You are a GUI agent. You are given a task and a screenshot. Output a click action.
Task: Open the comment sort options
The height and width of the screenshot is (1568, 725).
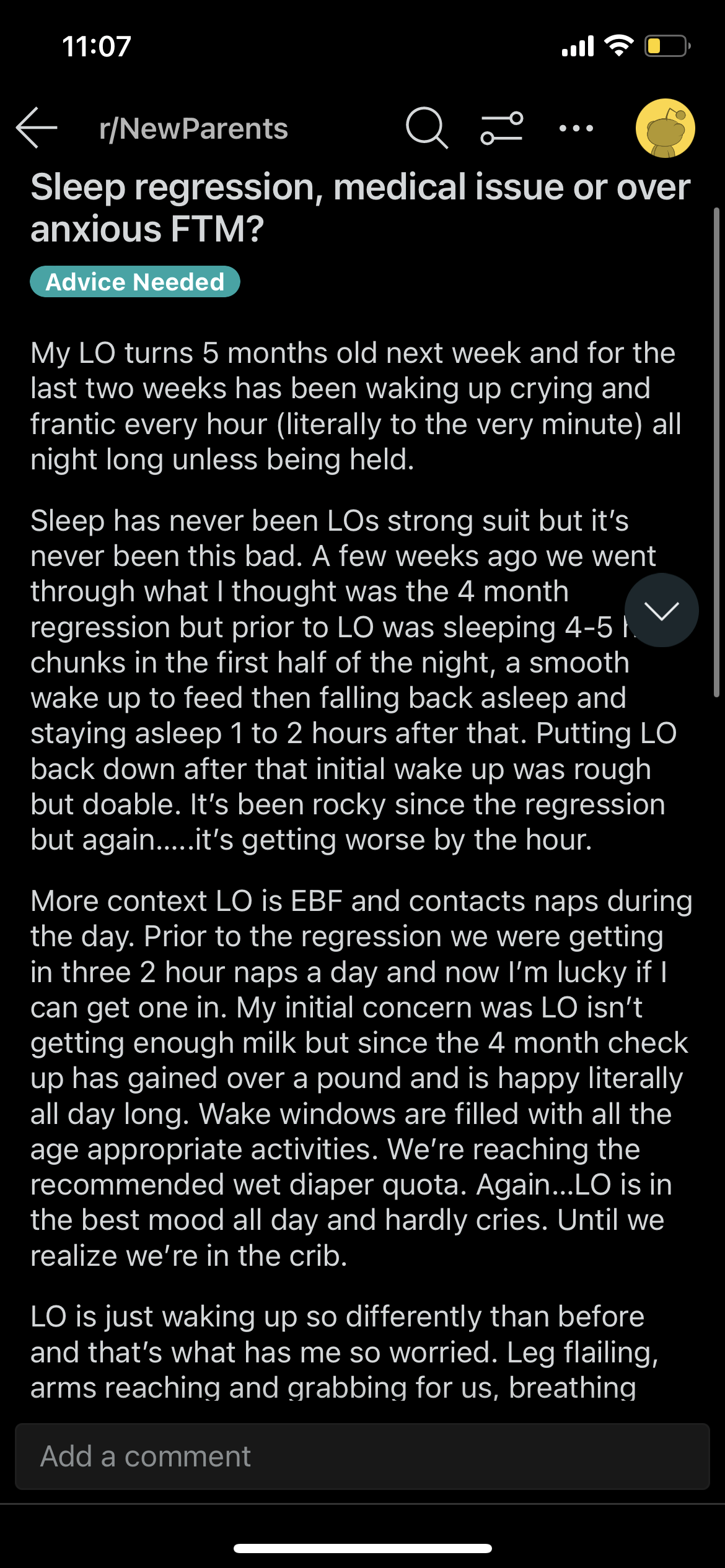pos(501,128)
